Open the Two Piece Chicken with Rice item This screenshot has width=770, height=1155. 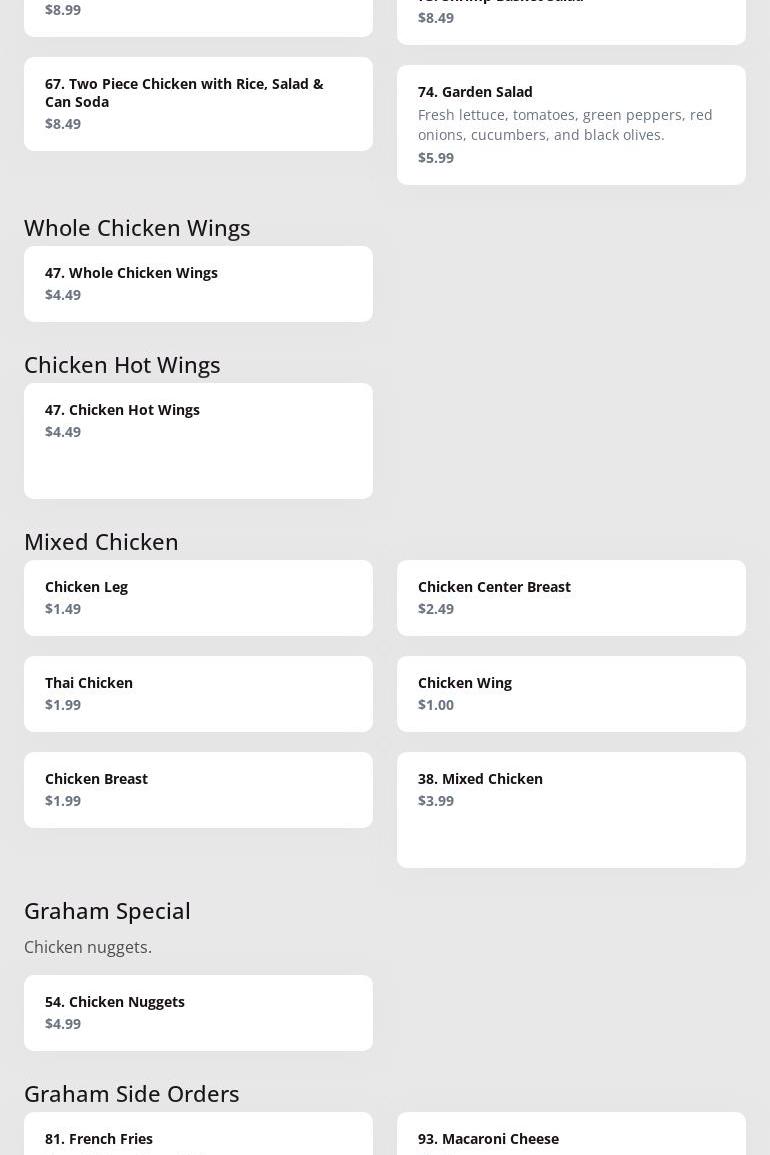click(198, 103)
